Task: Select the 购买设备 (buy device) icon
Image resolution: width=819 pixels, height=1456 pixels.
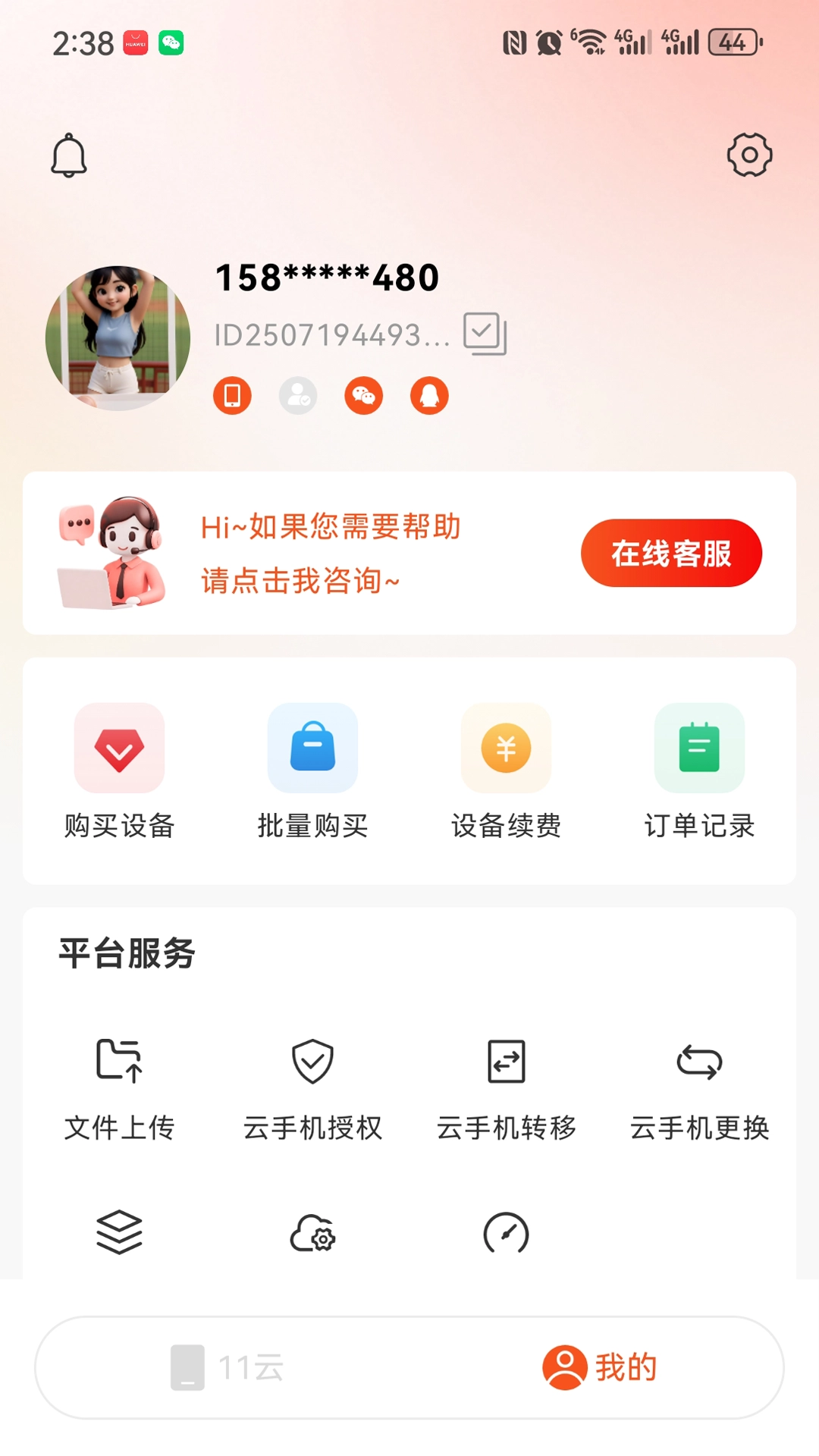Action: [119, 748]
